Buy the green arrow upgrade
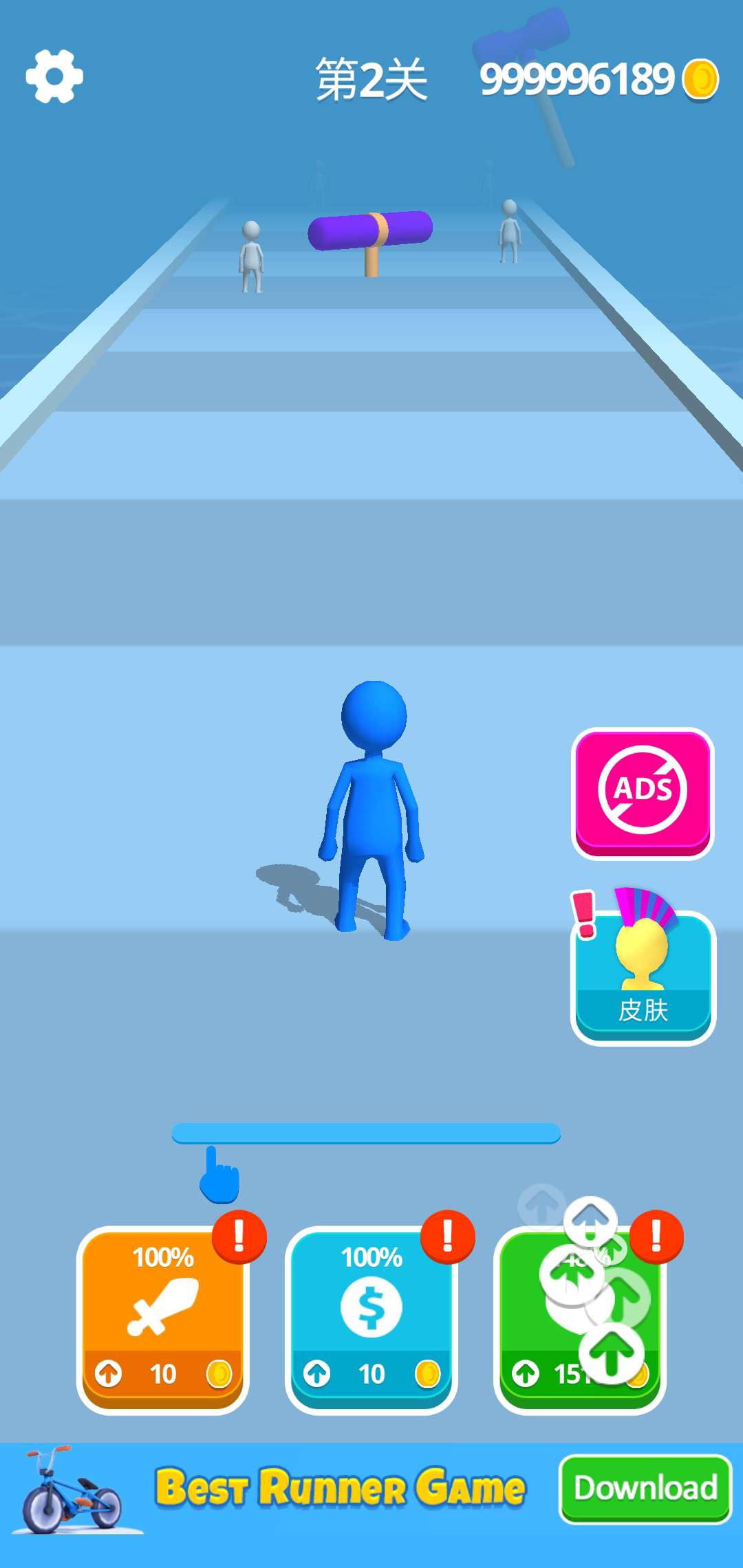The width and height of the screenshot is (743, 1568). [579, 1320]
